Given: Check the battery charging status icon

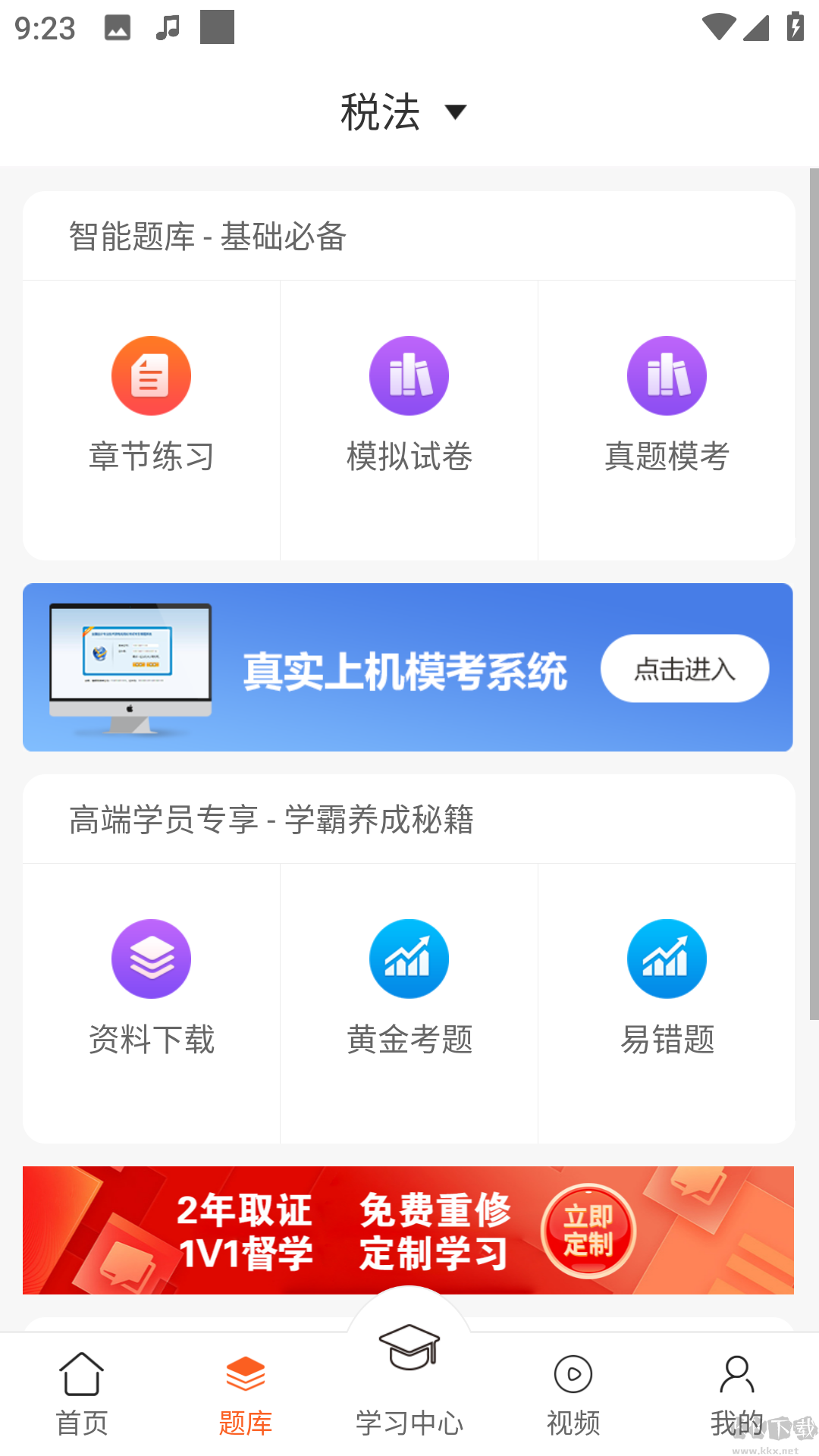Looking at the screenshot, I should click(794, 27).
